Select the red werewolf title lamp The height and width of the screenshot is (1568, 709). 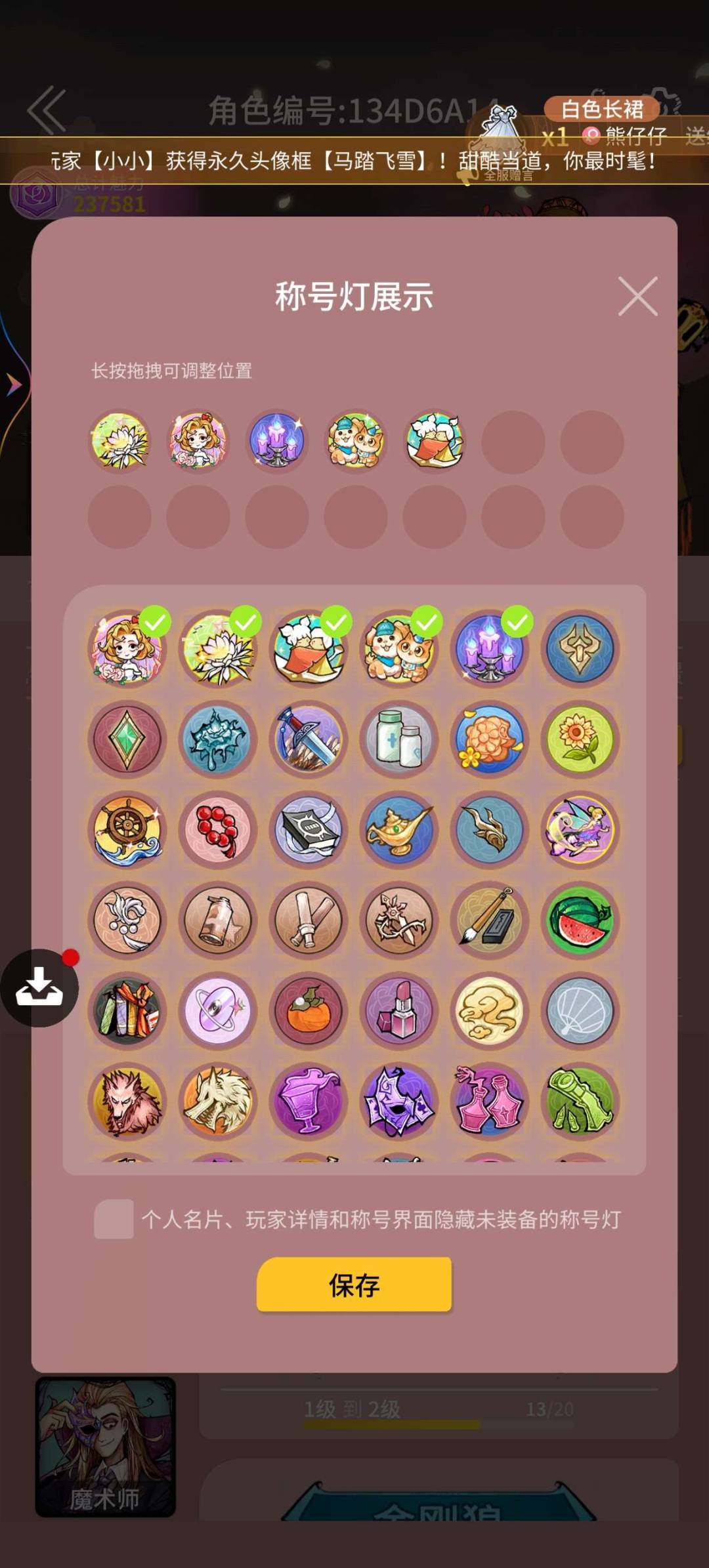click(x=127, y=1101)
